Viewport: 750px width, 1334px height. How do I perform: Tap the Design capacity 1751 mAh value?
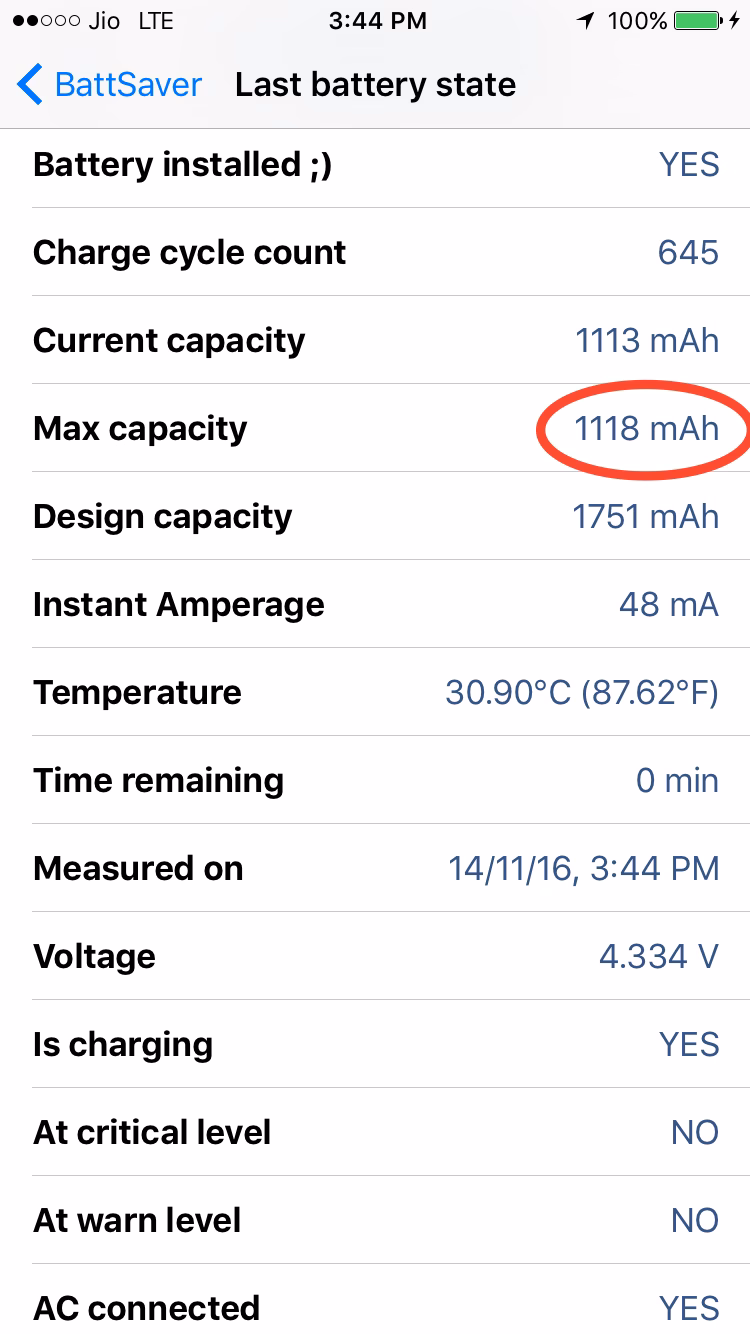(647, 516)
